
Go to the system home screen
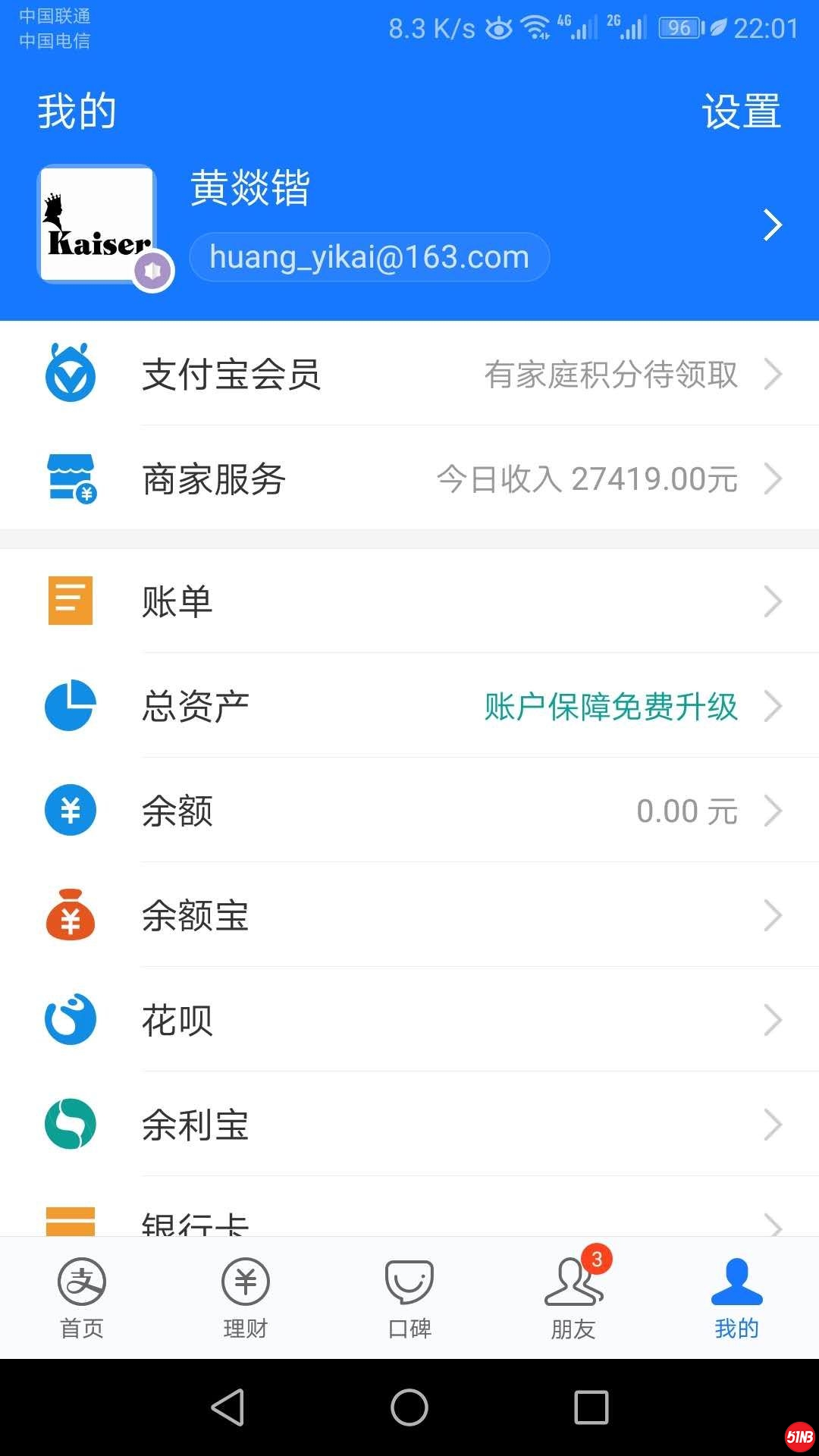click(x=409, y=1407)
